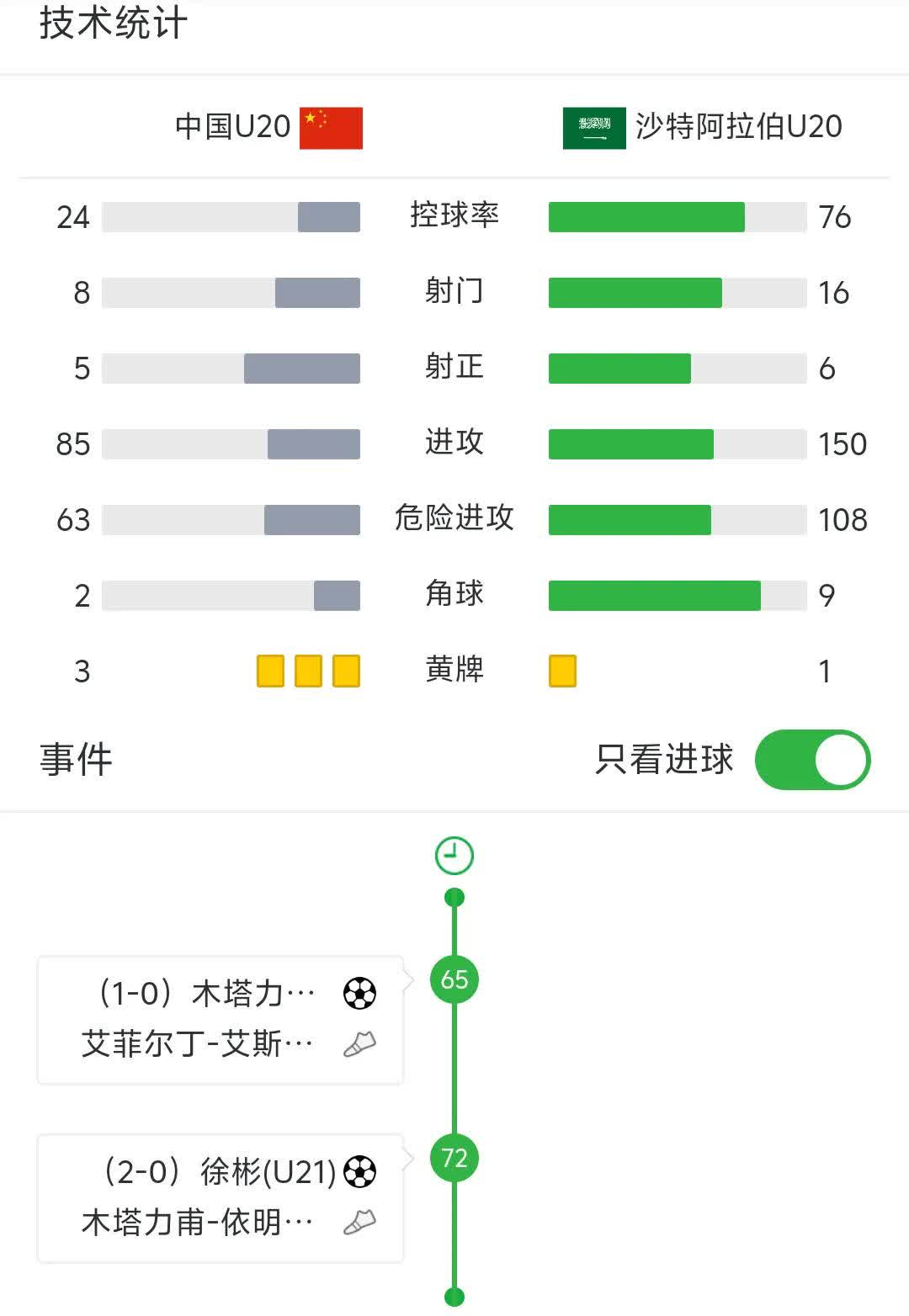The width and height of the screenshot is (909, 1316).
Task: Click the soccer ball icon beside (1-0) 木塔力
Action: [x=359, y=994]
